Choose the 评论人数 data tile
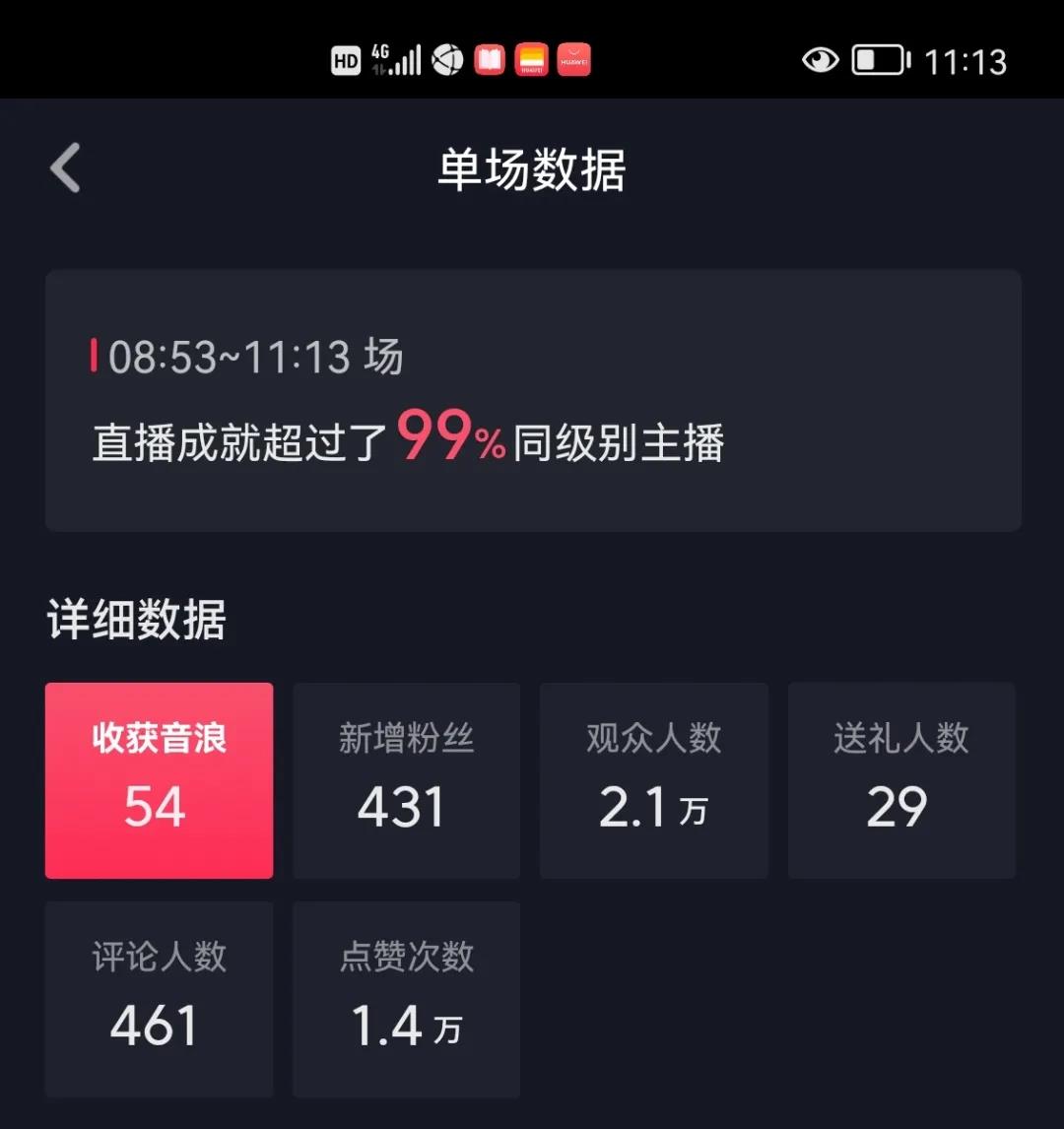The image size is (1064, 1129). coord(159,999)
